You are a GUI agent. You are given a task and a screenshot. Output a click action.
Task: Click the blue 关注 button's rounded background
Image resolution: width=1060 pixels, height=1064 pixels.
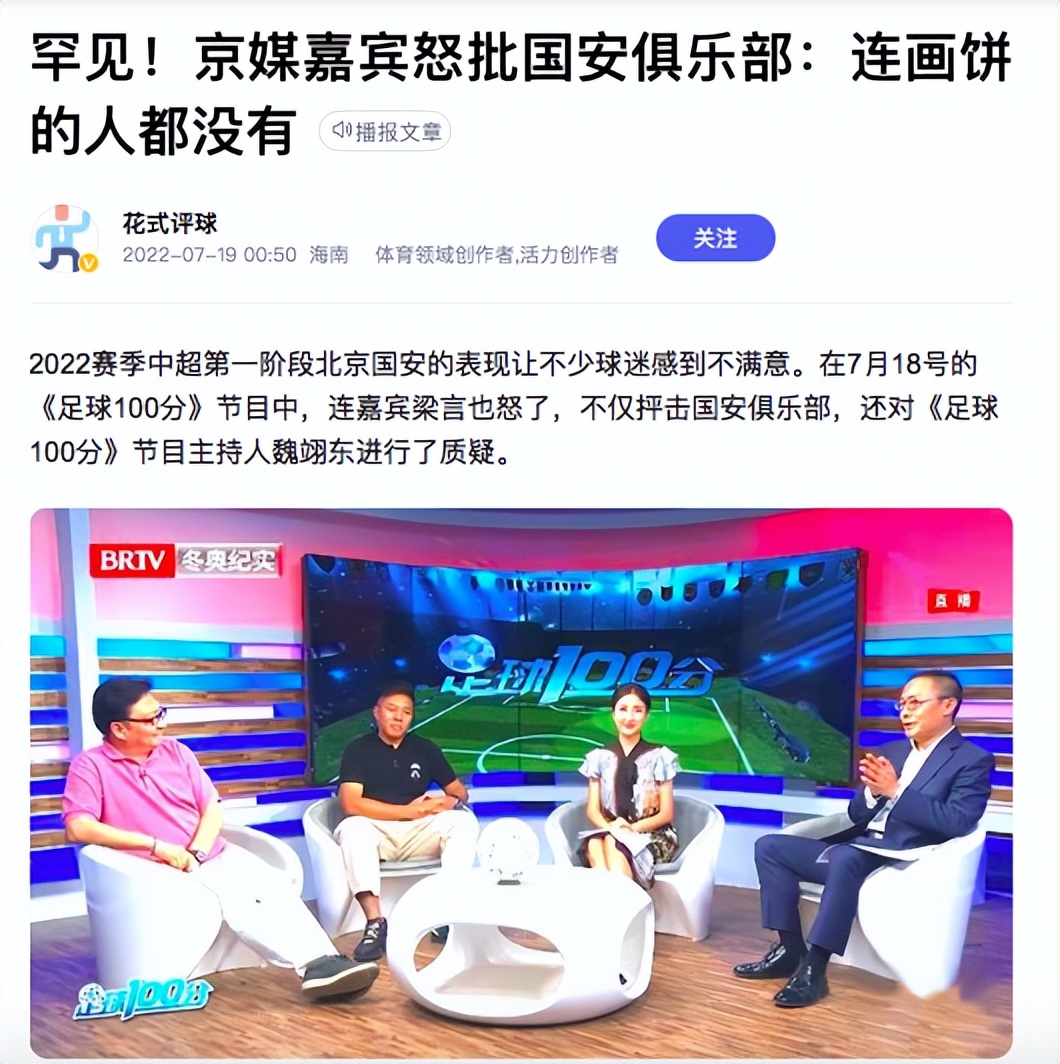714,238
